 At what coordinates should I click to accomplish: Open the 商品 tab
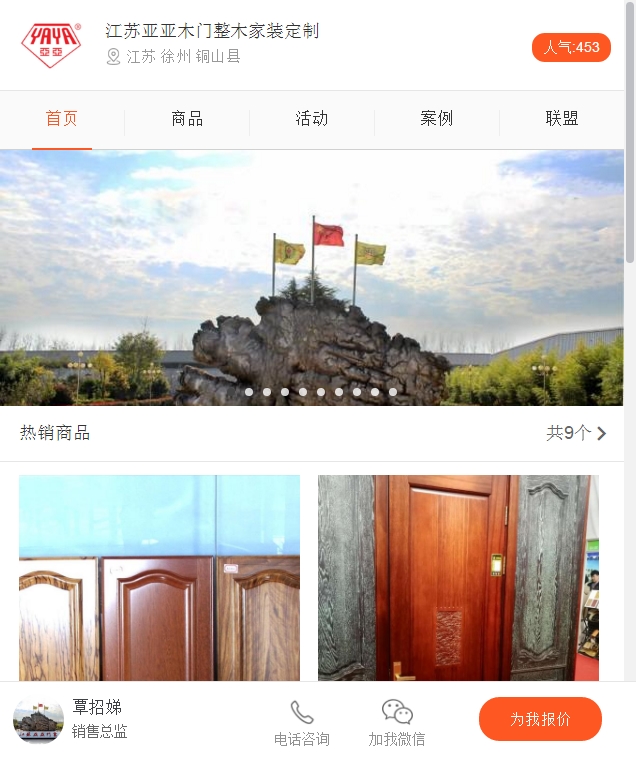(x=187, y=119)
